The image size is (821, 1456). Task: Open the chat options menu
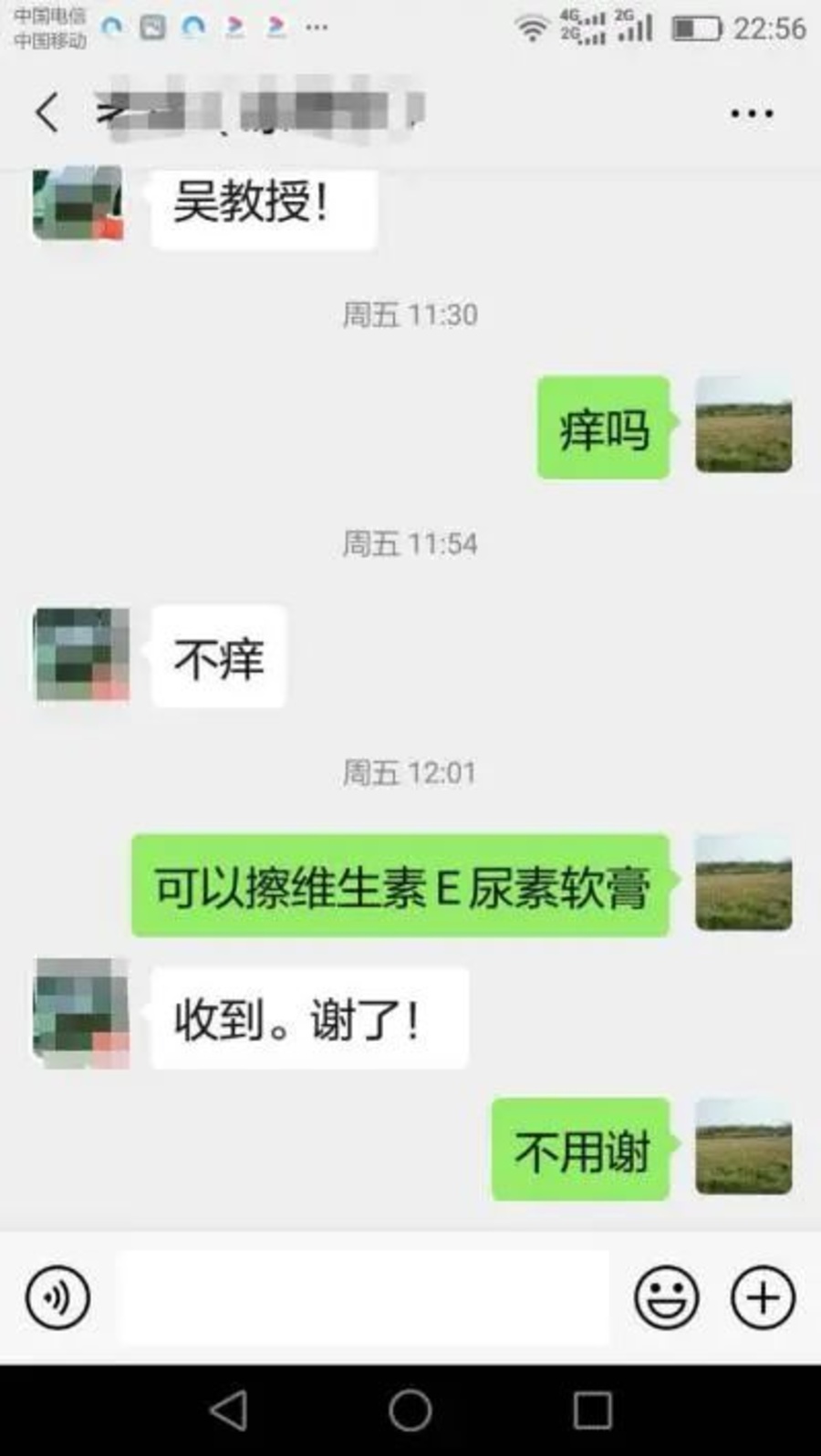click(x=752, y=113)
